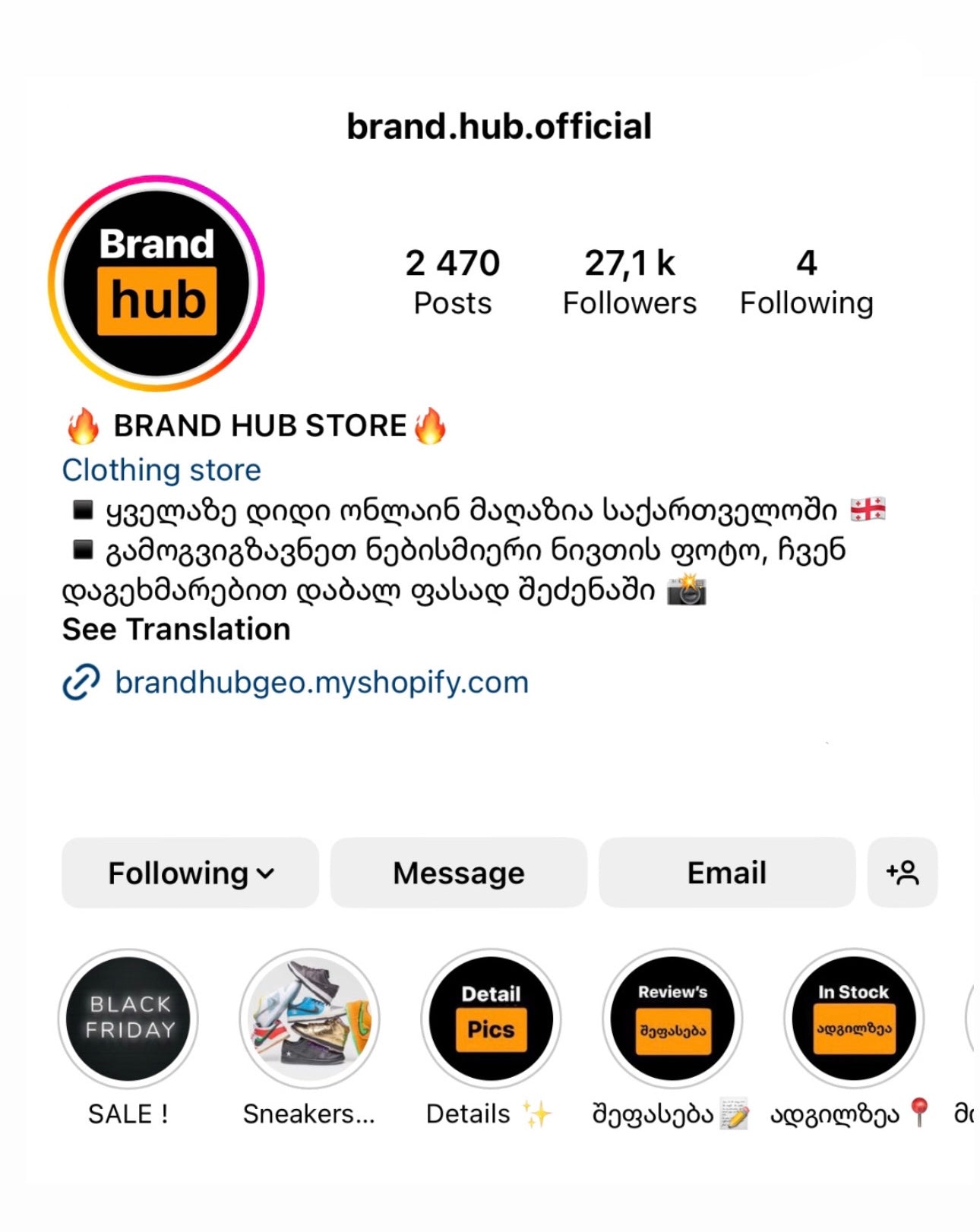This screenshot has width=980, height=1232.
Task: Message the Brand Hub store
Action: (x=458, y=873)
